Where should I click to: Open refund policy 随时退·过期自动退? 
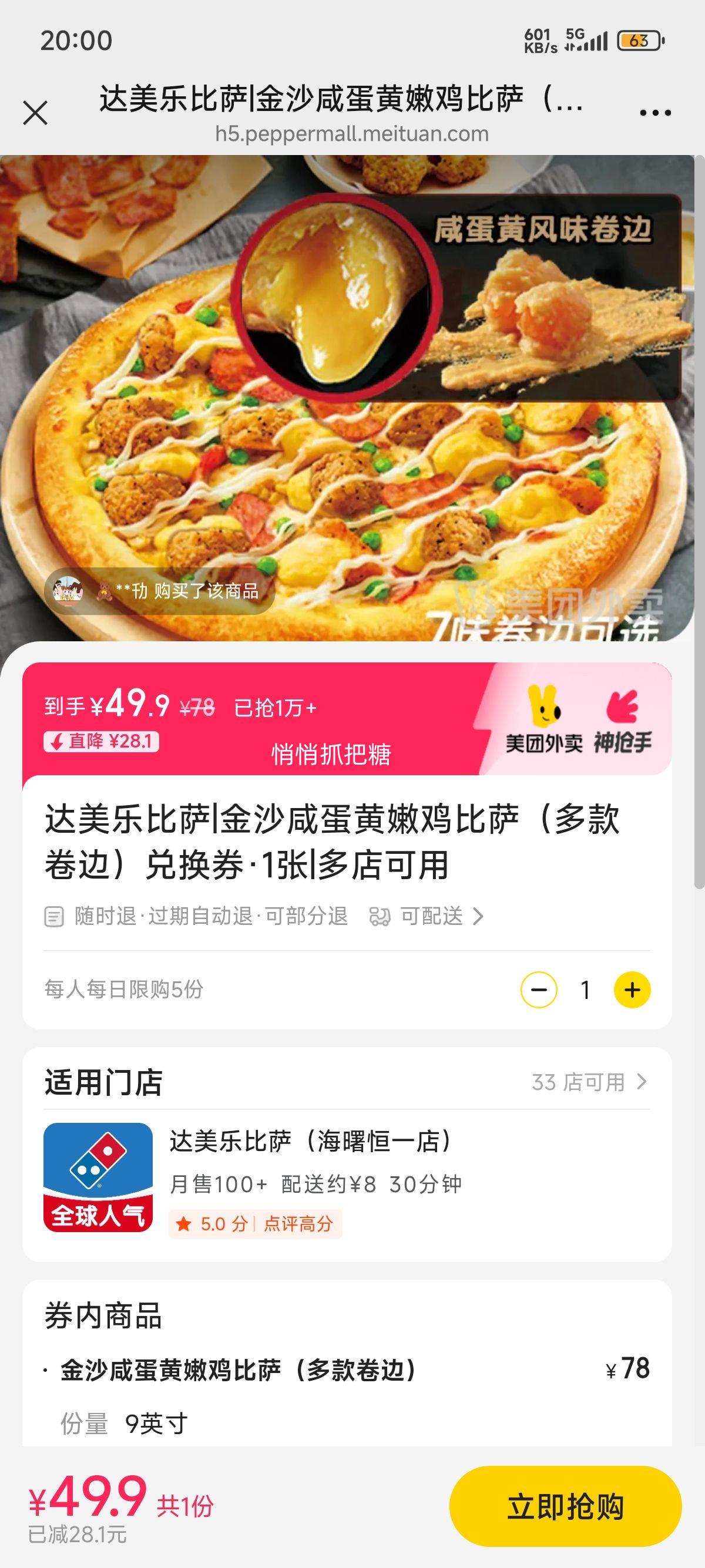tap(196, 916)
